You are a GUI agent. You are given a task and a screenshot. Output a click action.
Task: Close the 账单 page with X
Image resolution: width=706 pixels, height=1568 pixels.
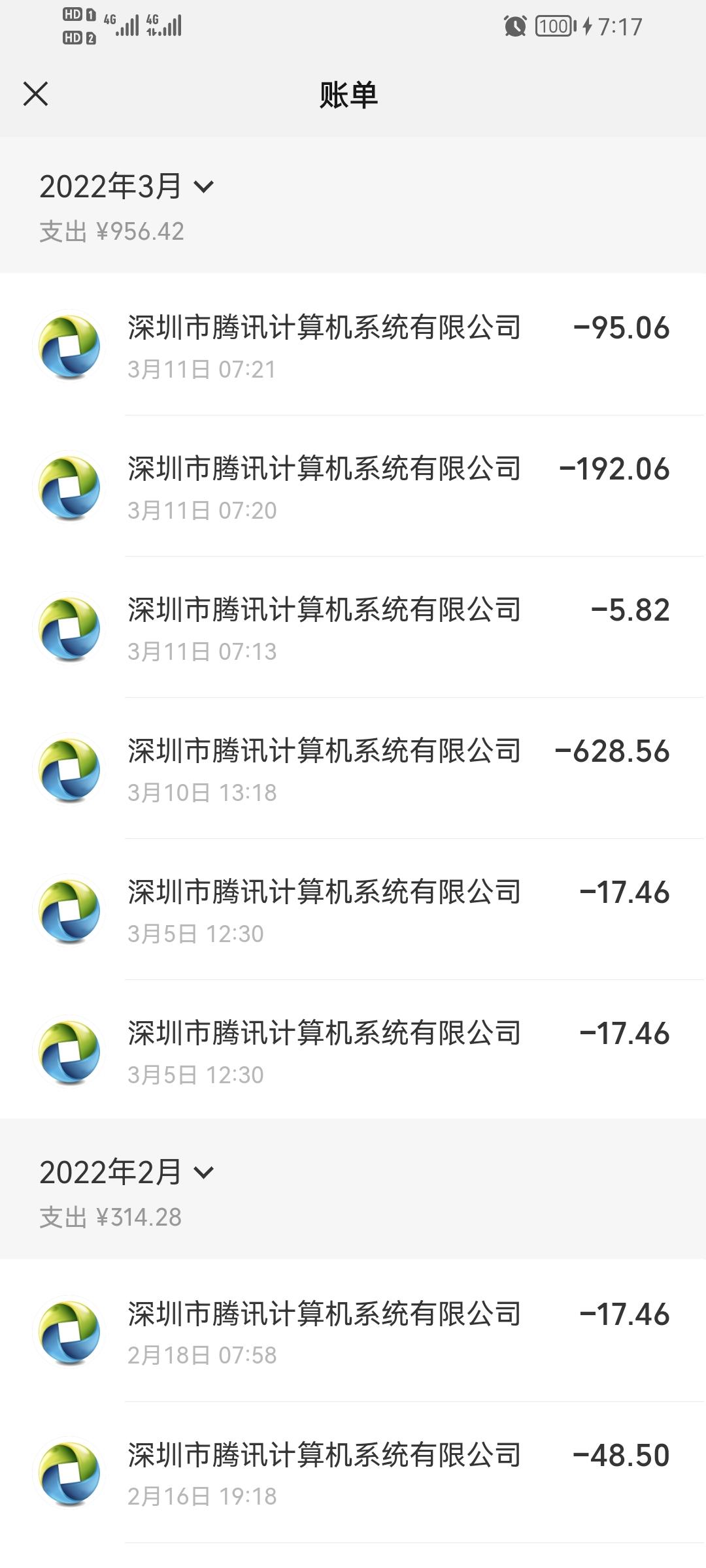coord(35,94)
